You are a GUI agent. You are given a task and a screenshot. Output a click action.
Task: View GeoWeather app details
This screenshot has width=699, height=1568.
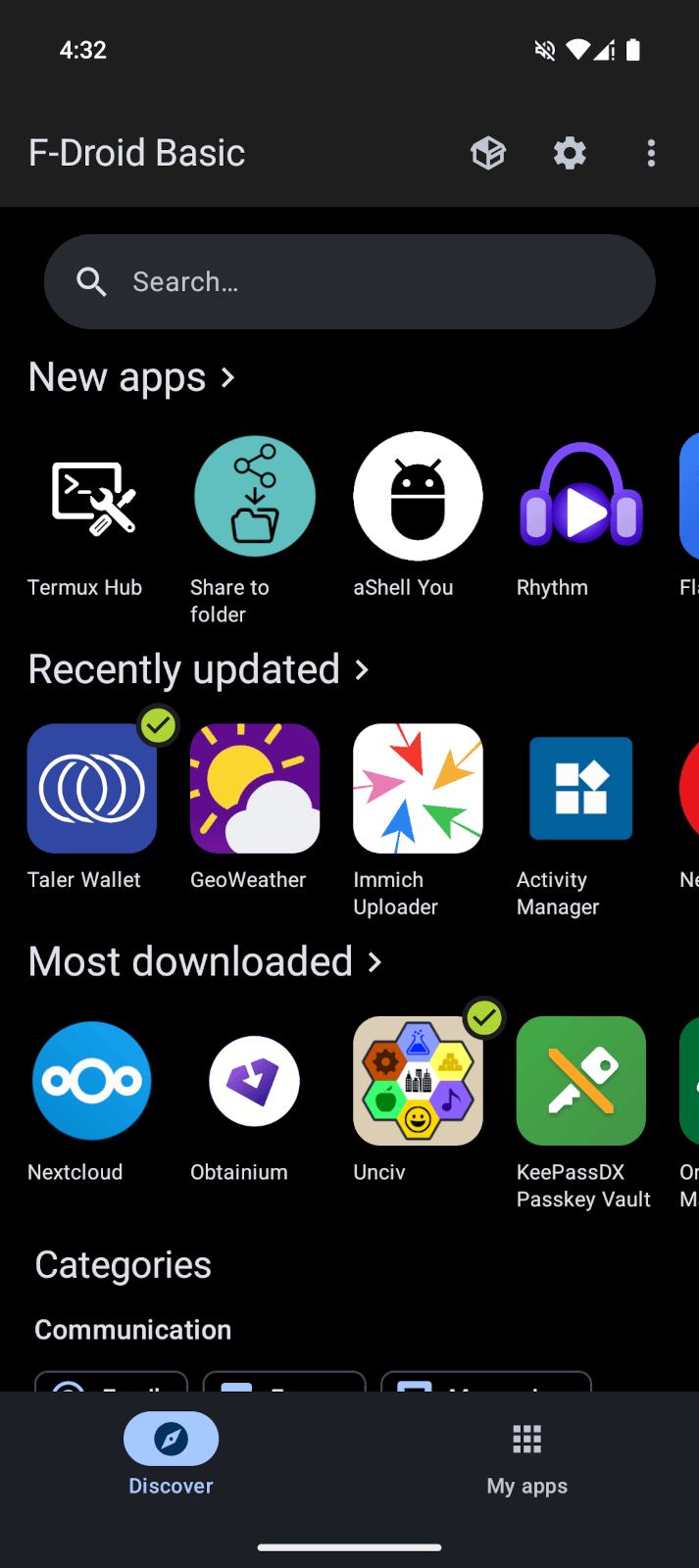pyautogui.click(x=255, y=789)
